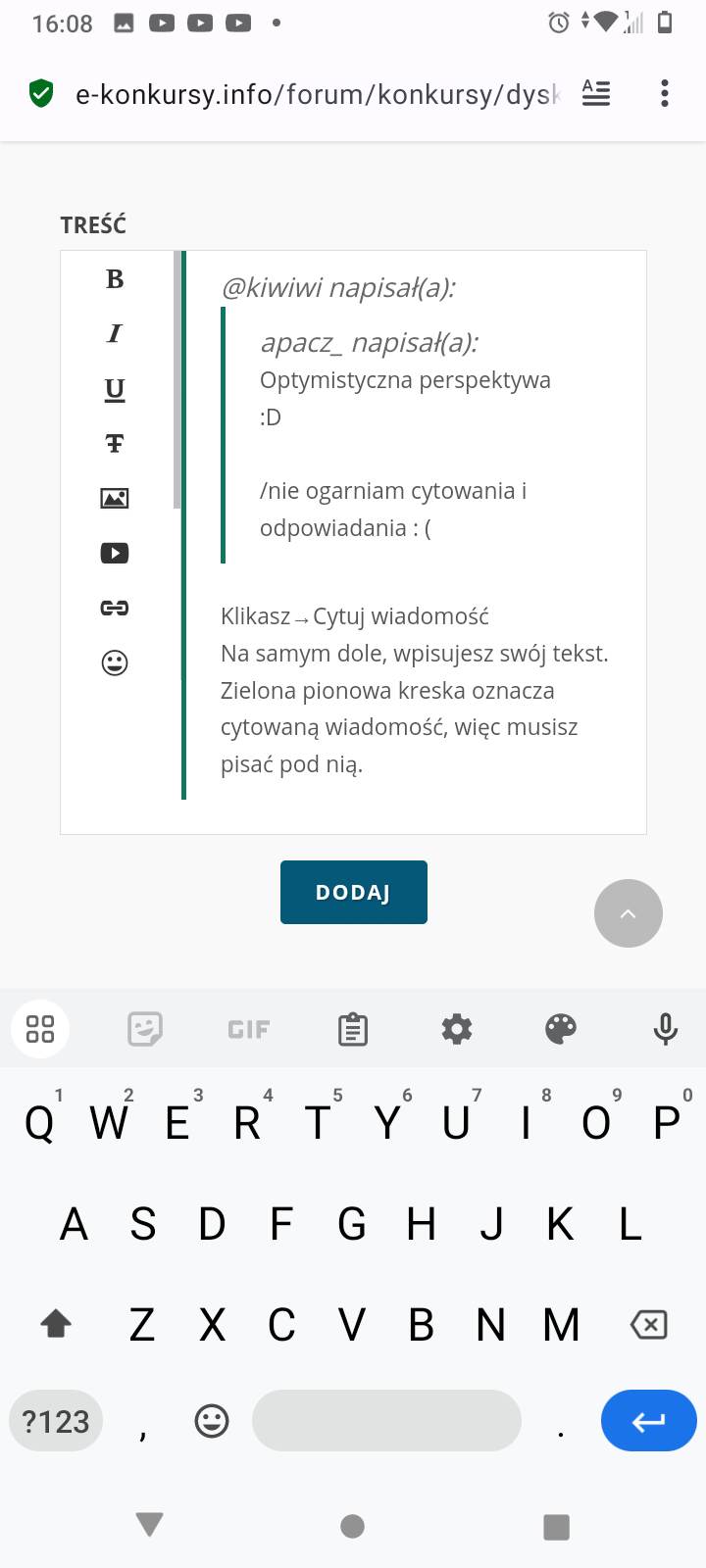
Task: Apply italic formatting in the editor
Action: 115,334
